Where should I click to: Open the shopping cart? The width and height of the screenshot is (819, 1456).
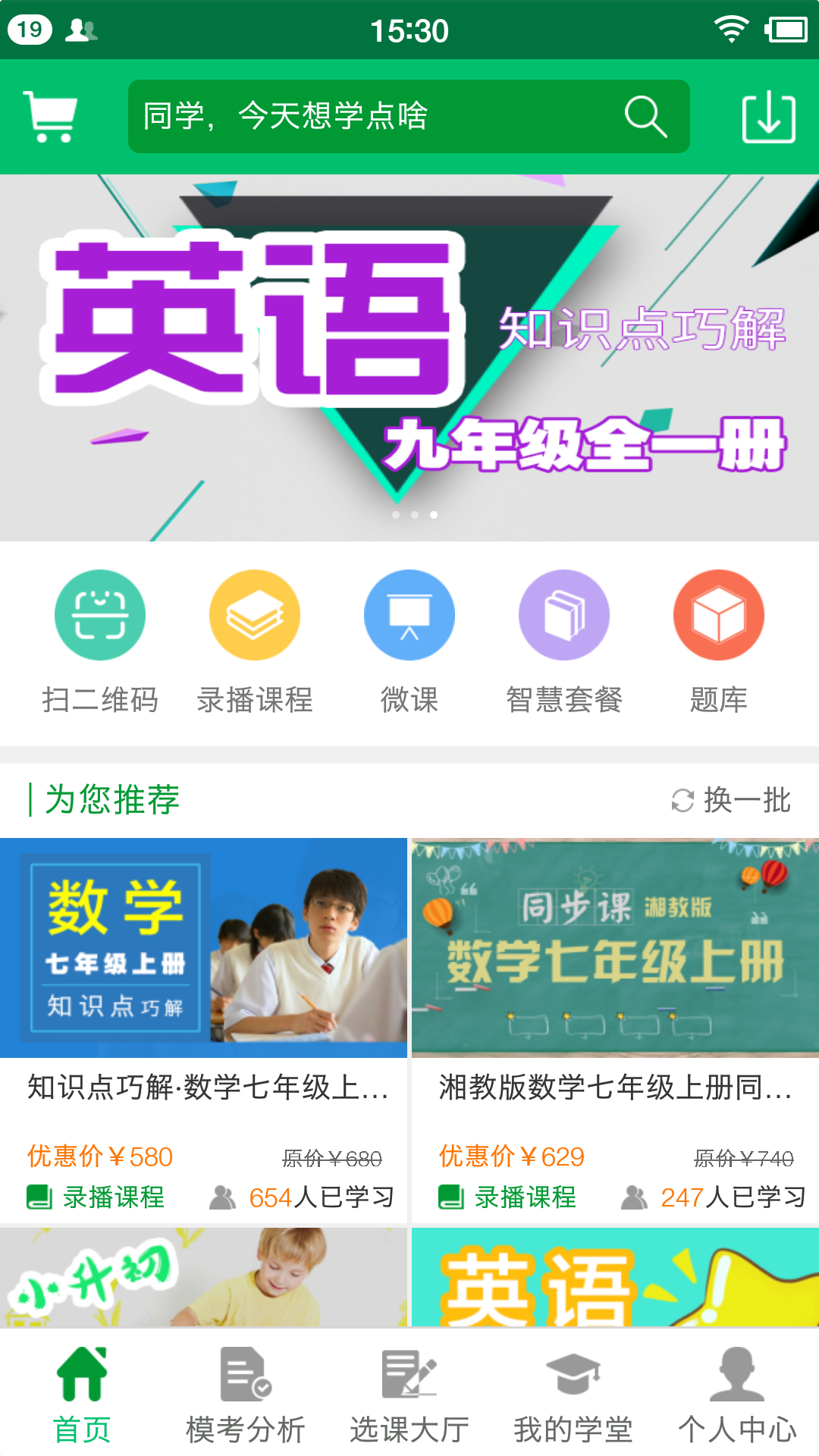(50, 116)
